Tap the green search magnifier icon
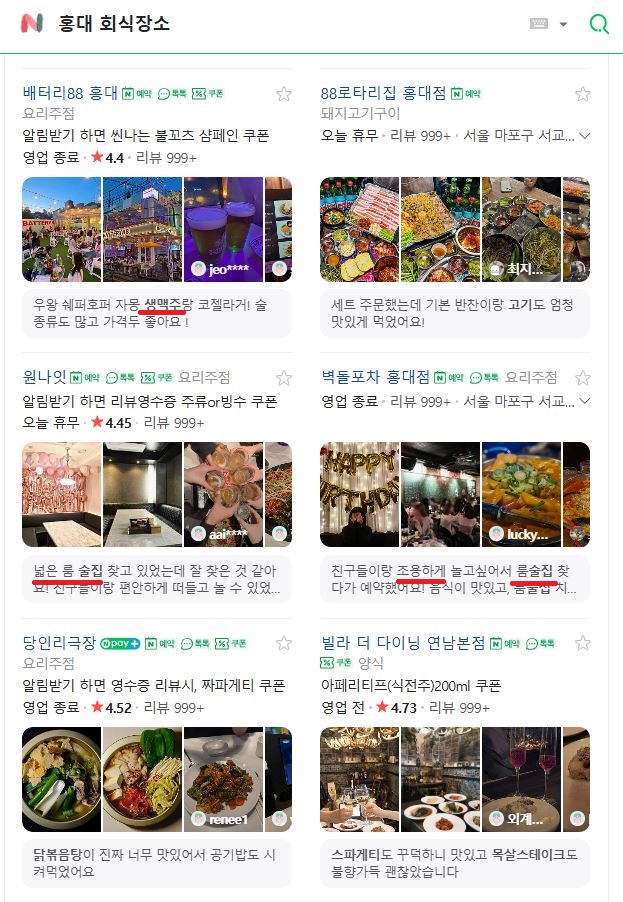Image resolution: width=623 pixels, height=902 pixels. tap(599, 23)
